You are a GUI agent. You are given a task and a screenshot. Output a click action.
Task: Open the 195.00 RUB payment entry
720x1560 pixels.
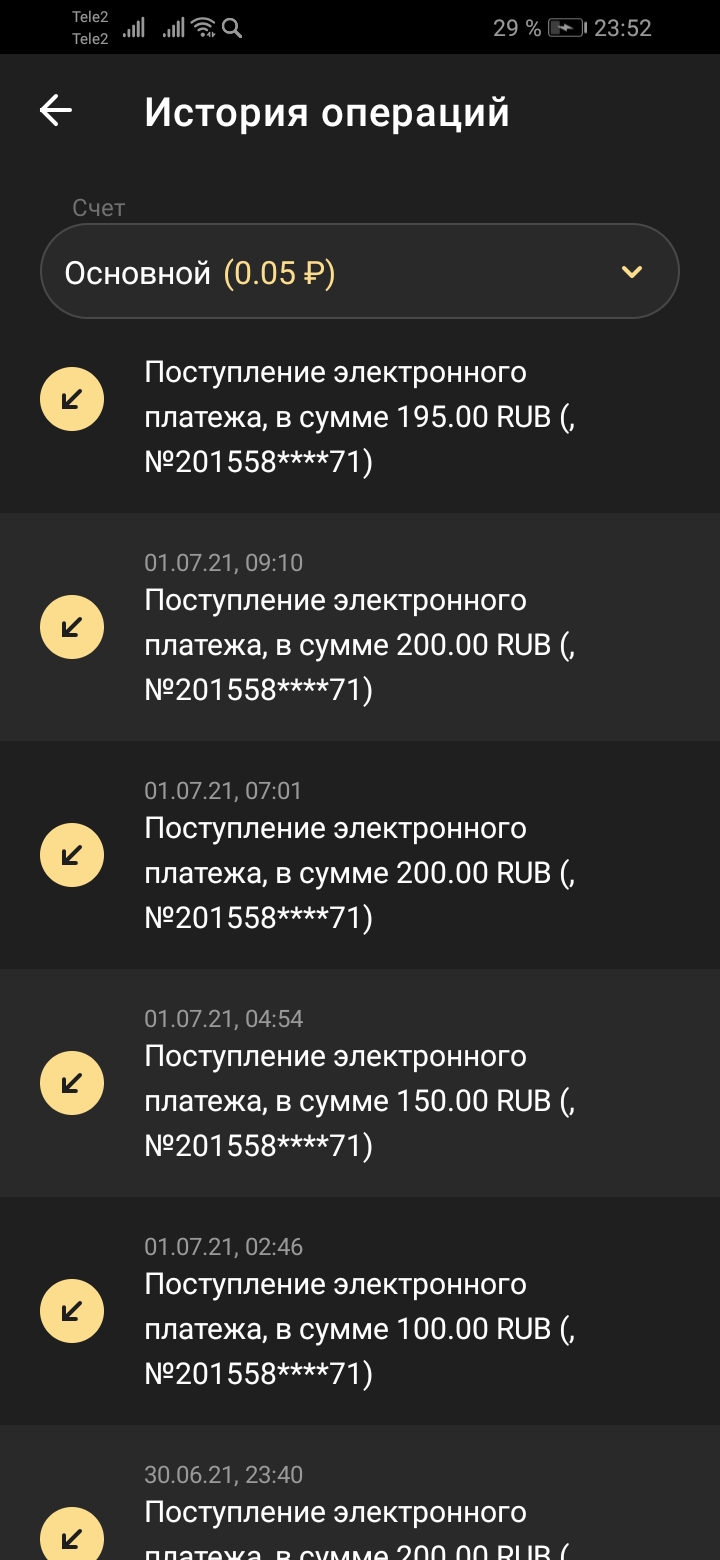[x=360, y=417]
